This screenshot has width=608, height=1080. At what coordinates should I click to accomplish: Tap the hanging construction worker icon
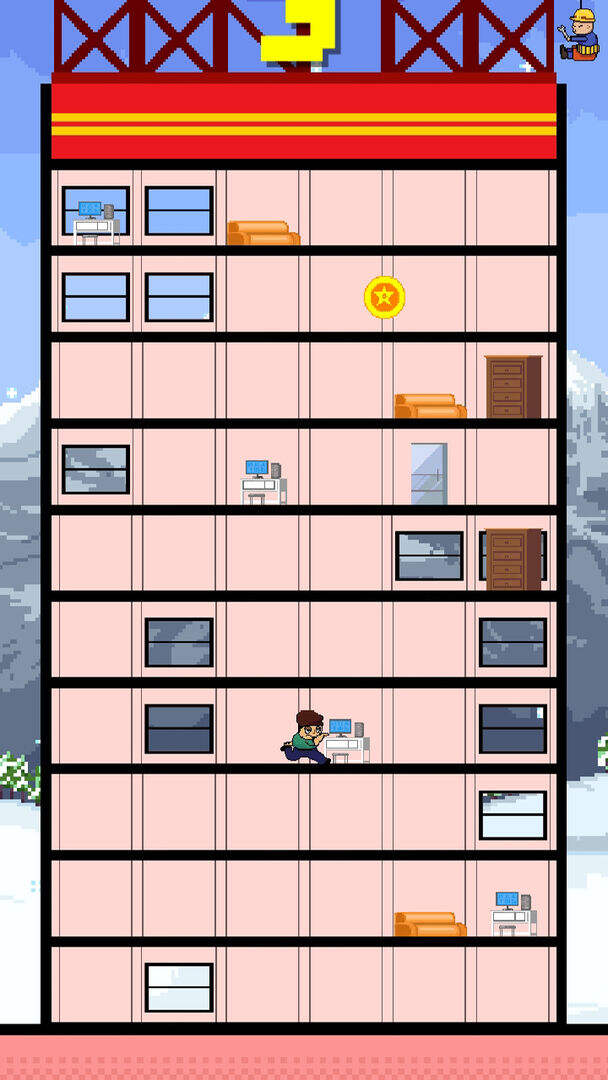point(579,34)
